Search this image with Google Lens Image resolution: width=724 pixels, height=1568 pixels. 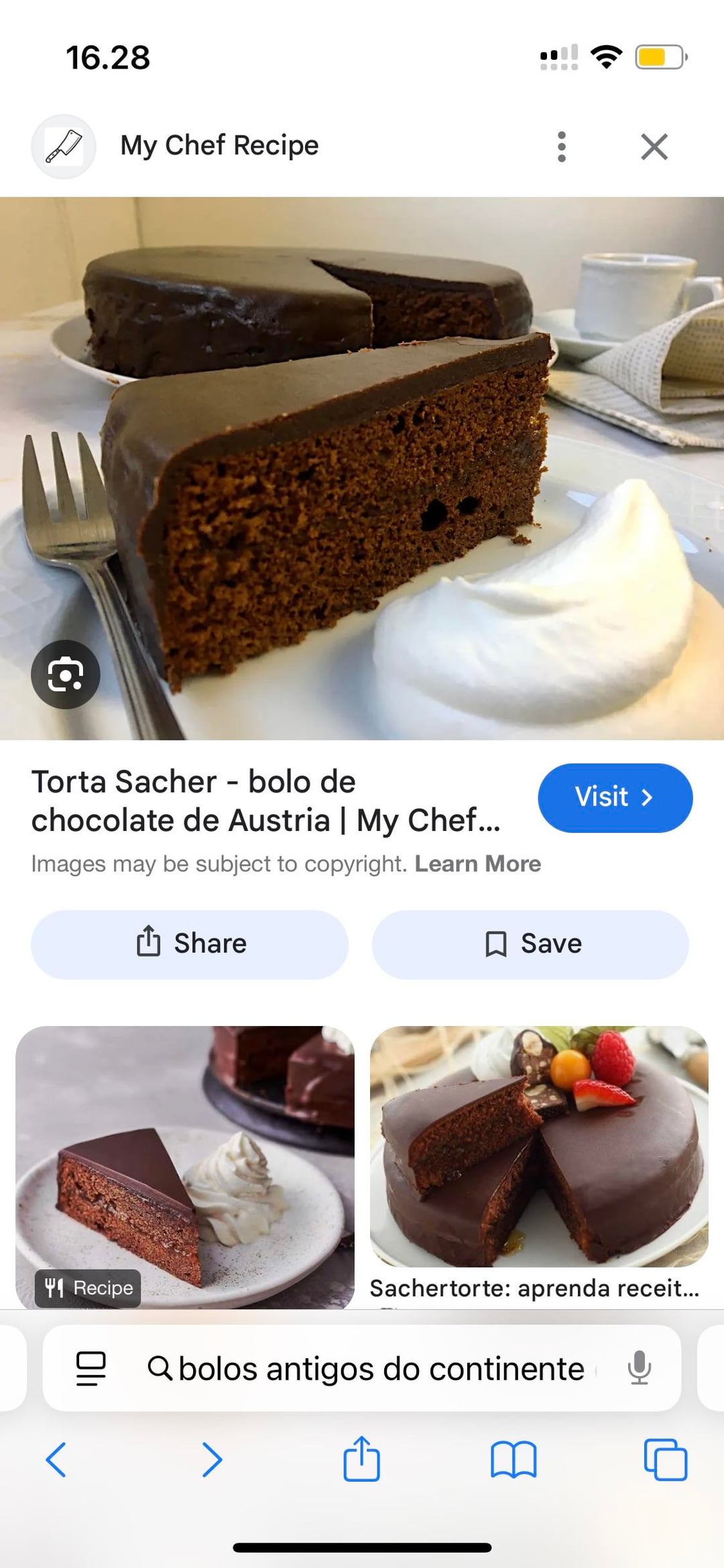(x=66, y=675)
